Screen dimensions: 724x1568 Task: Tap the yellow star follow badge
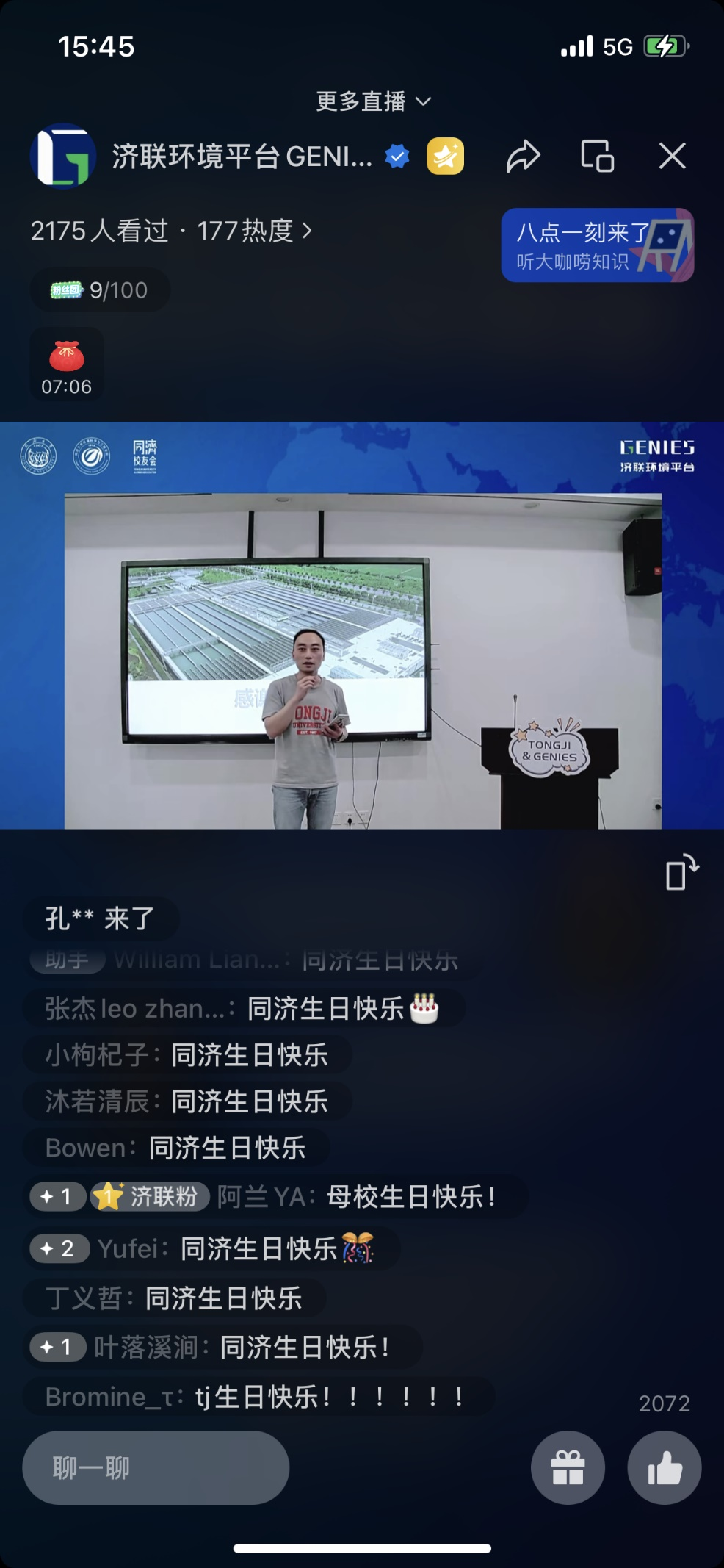click(x=445, y=157)
